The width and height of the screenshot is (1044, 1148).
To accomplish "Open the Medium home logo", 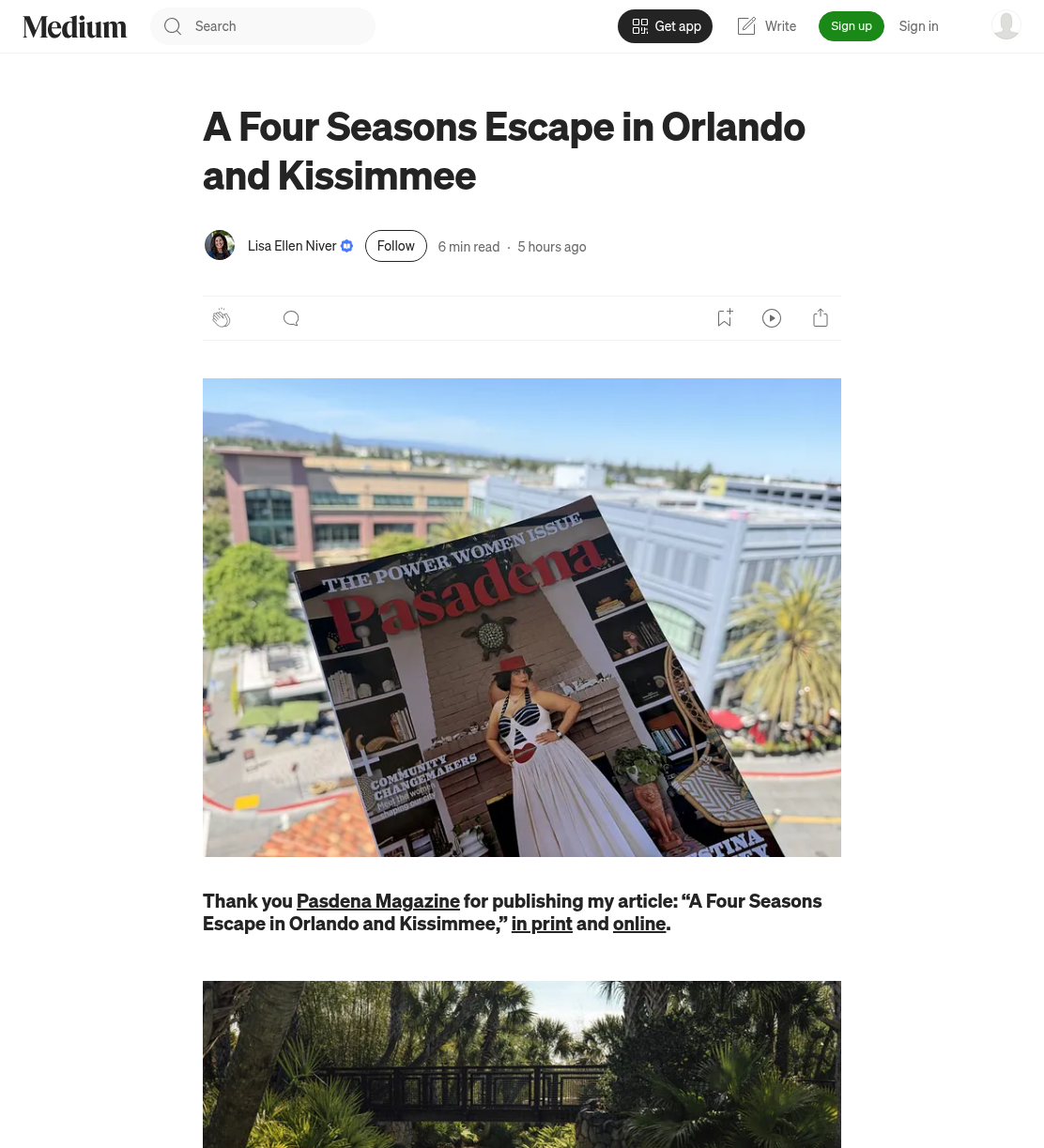I will click(75, 26).
